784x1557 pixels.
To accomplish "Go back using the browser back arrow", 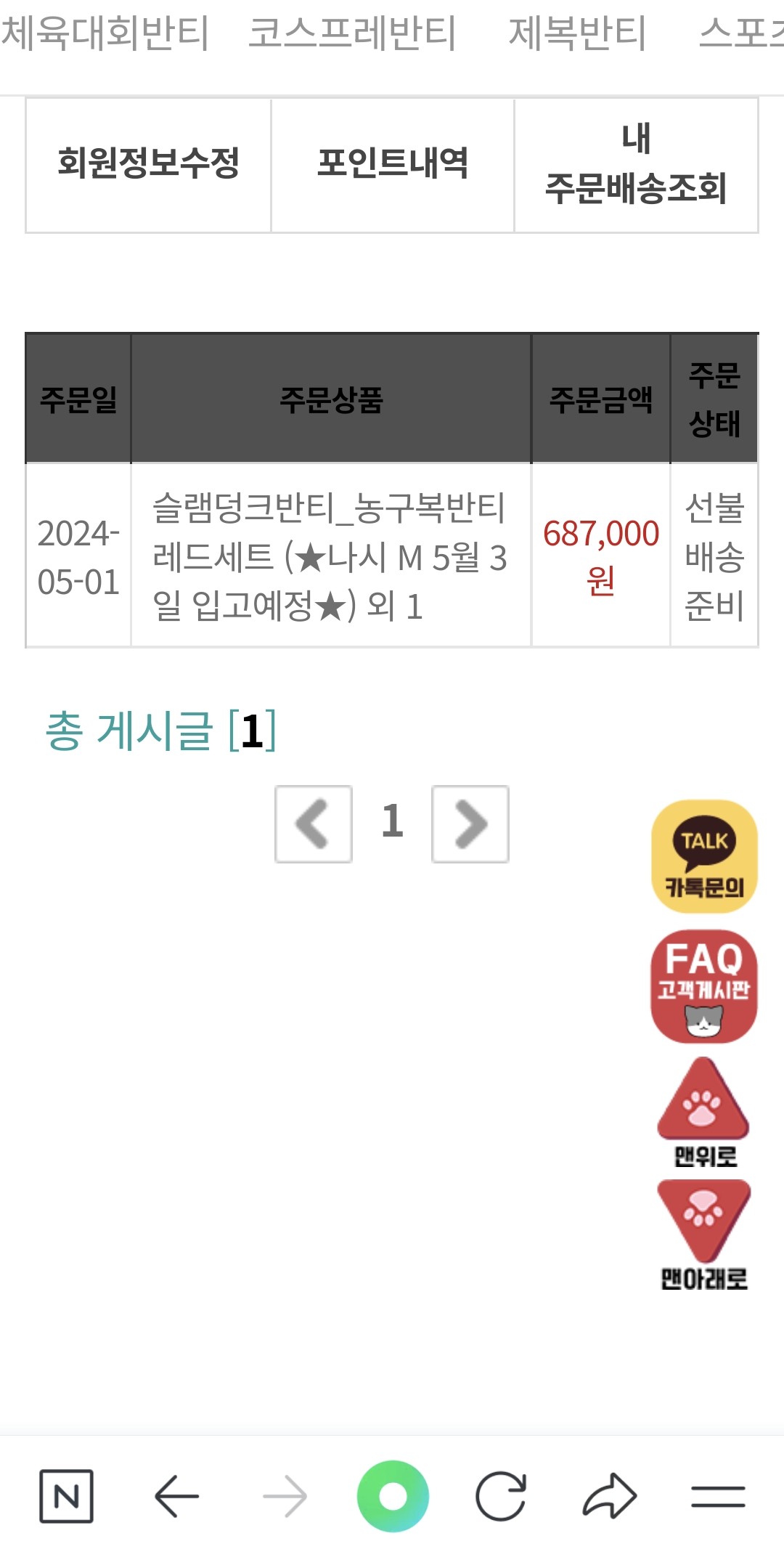I will click(177, 1496).
